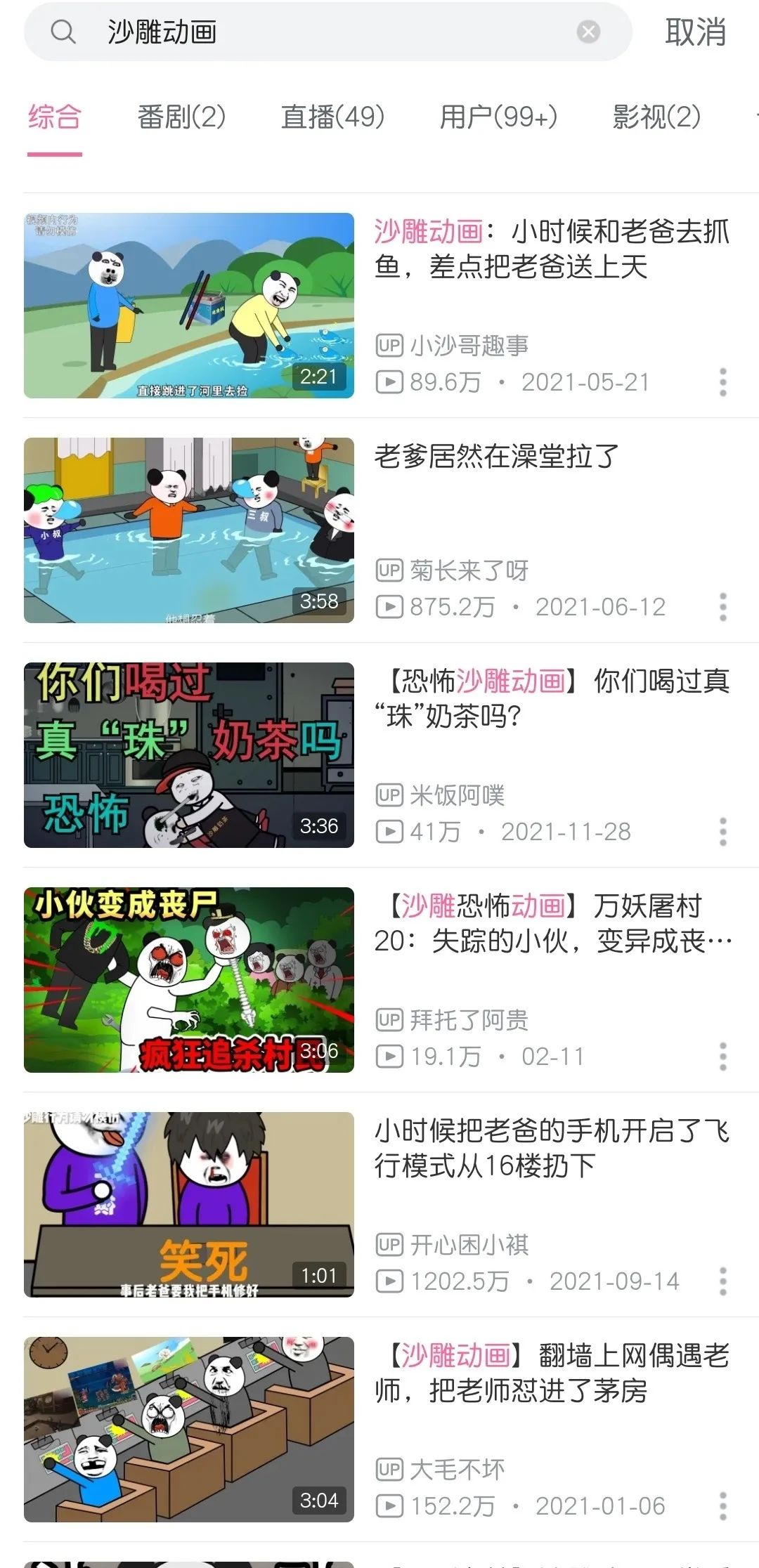Open the 直播(49) tab

click(330, 119)
